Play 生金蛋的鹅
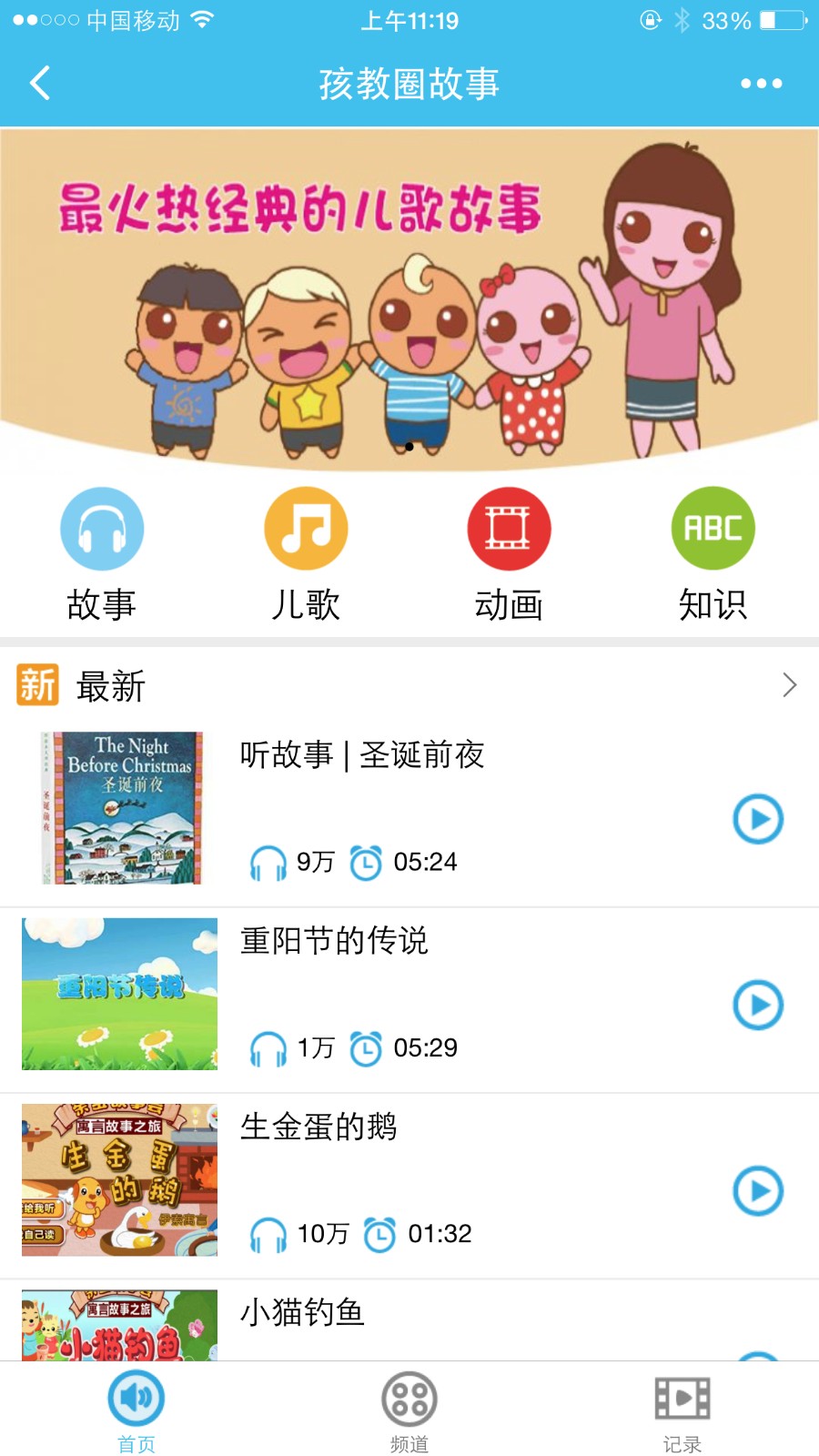This screenshot has height=1456, width=819. pos(758,1190)
